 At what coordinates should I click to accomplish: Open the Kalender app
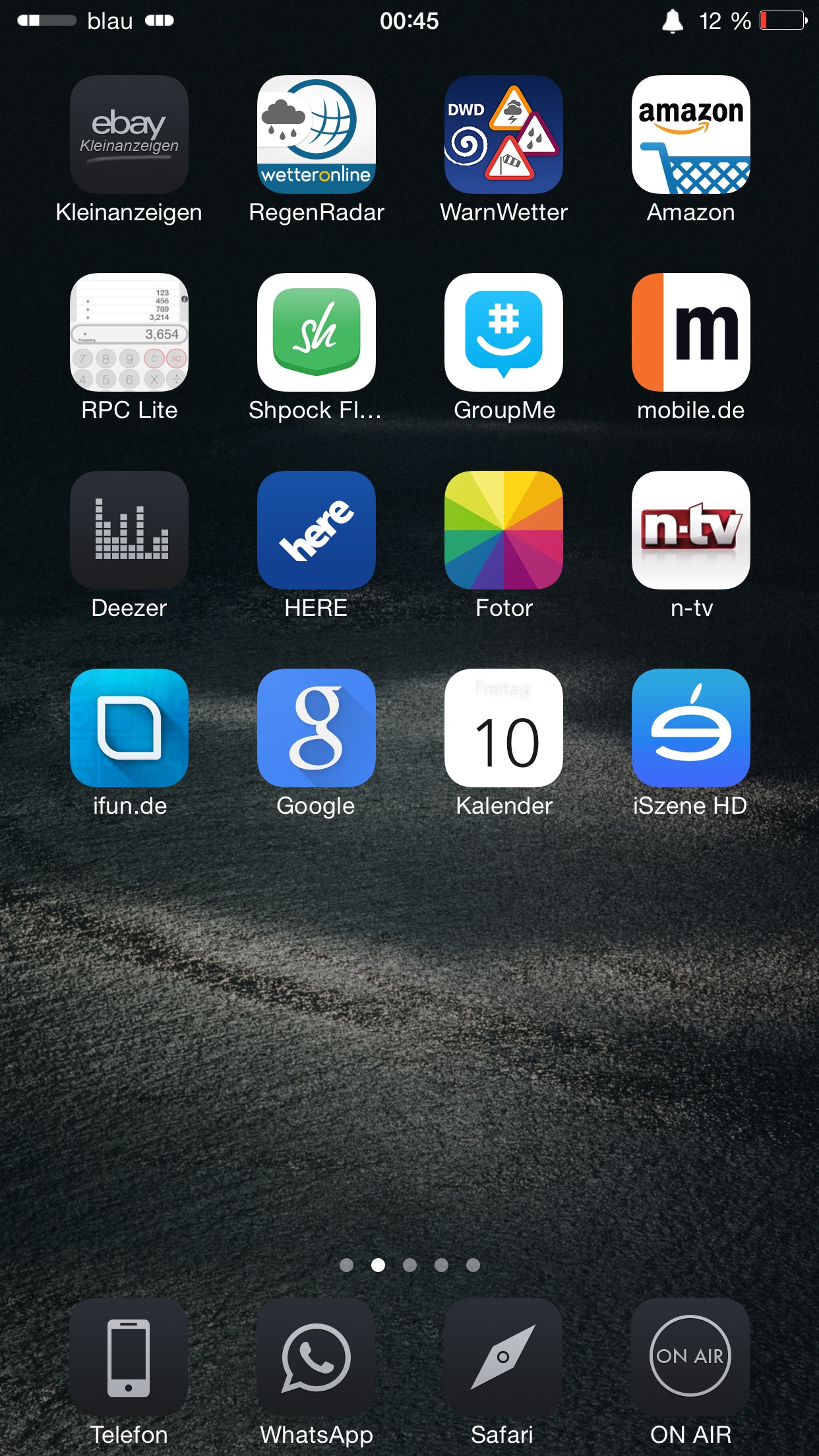click(504, 728)
